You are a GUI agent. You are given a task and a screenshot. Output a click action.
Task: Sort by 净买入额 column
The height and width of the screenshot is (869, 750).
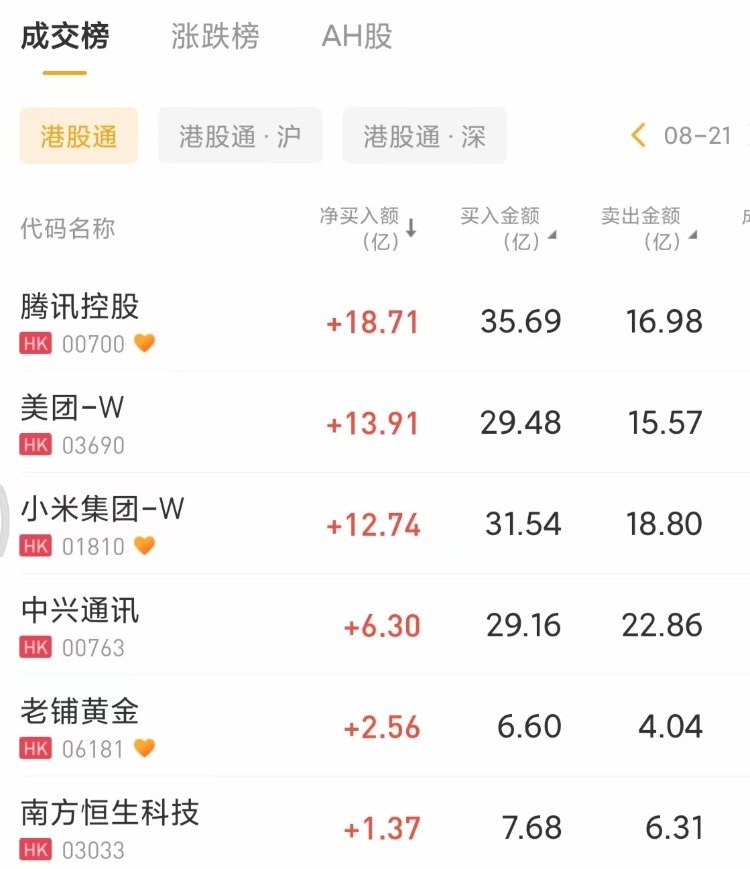point(367,228)
